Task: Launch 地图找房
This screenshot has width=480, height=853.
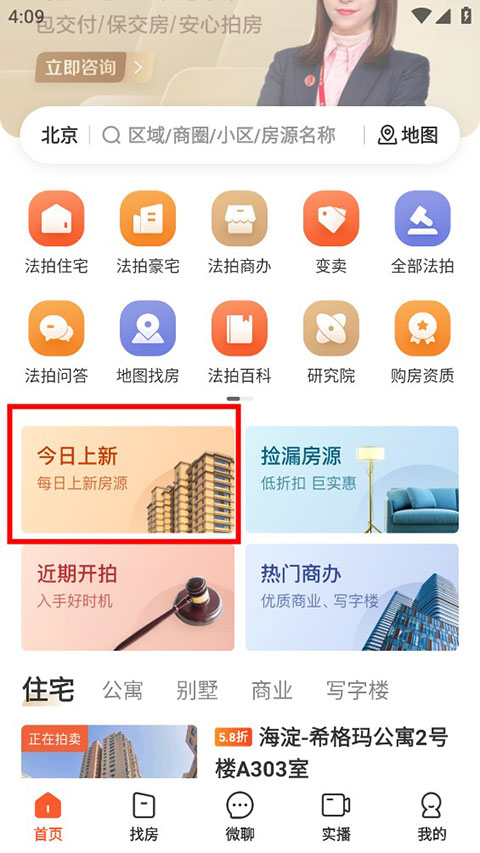Action: (147, 342)
